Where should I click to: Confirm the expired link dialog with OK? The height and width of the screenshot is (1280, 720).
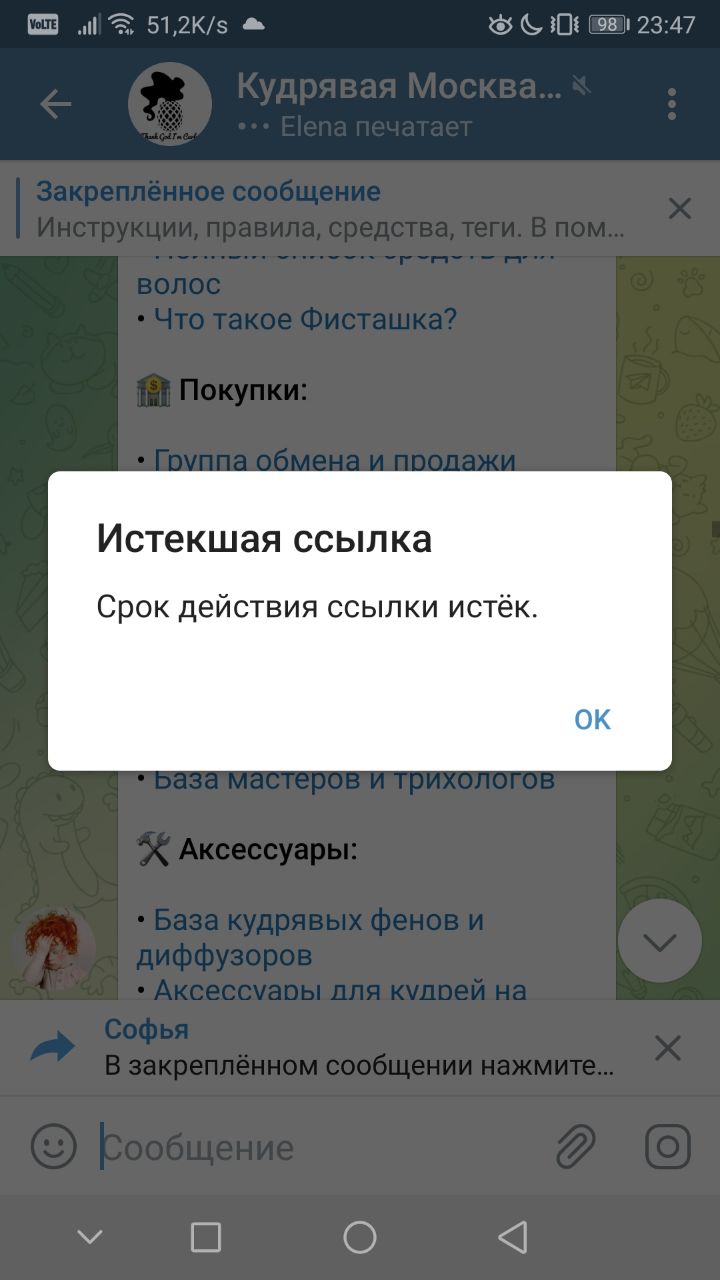pyautogui.click(x=592, y=719)
